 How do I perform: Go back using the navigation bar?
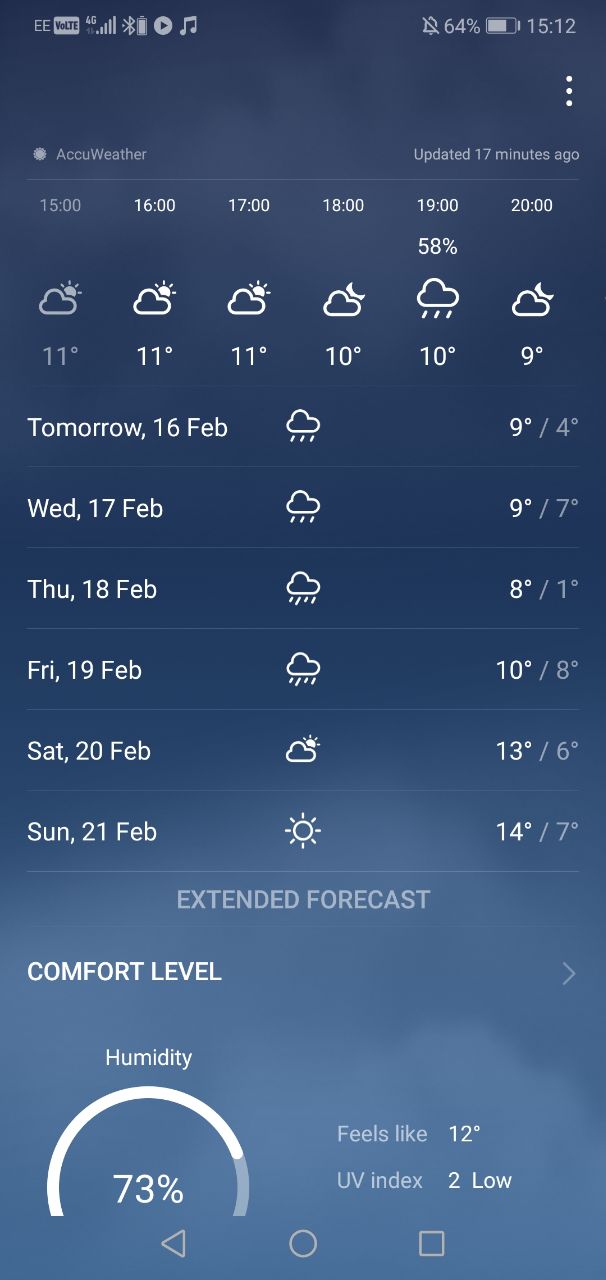click(x=174, y=1243)
